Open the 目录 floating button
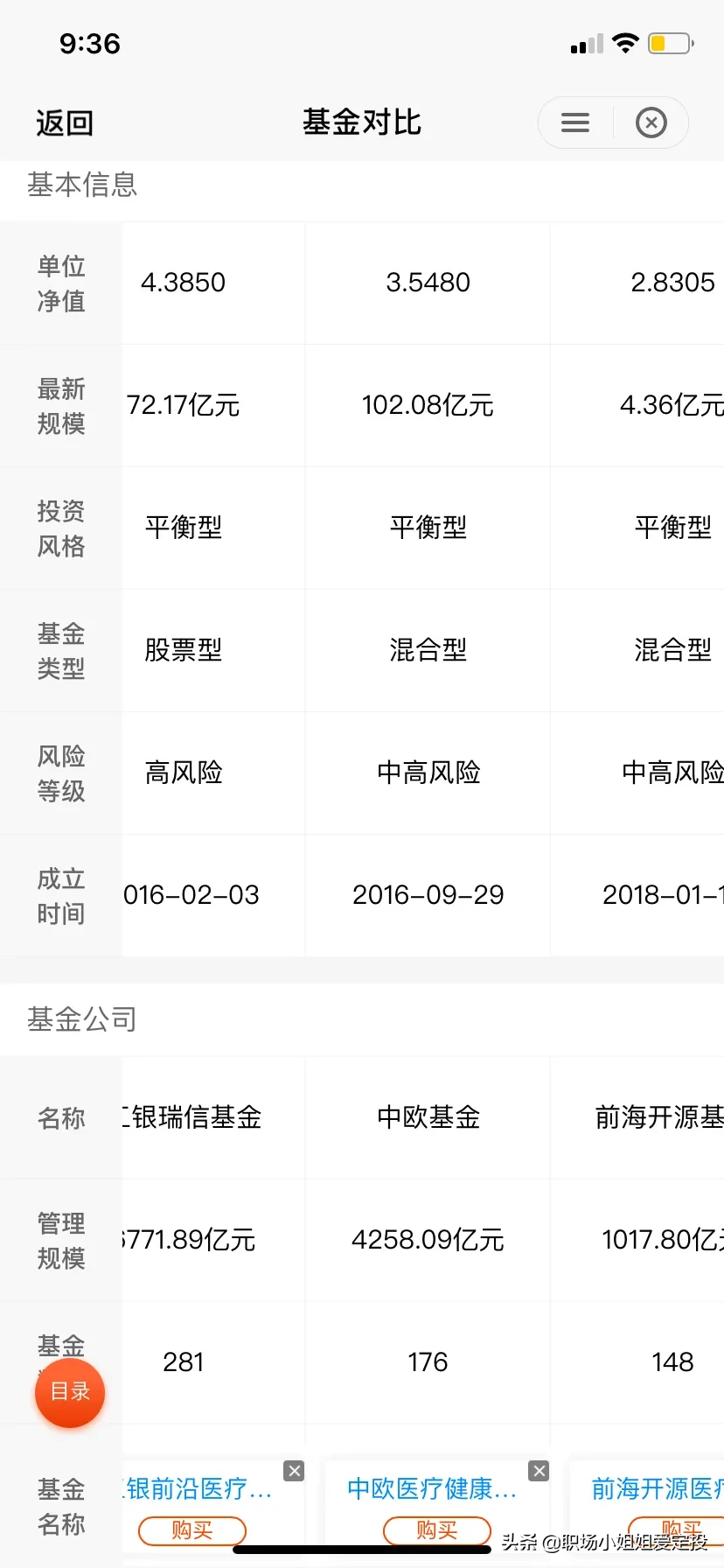Screen dimensions: 724x1568 (70, 1392)
